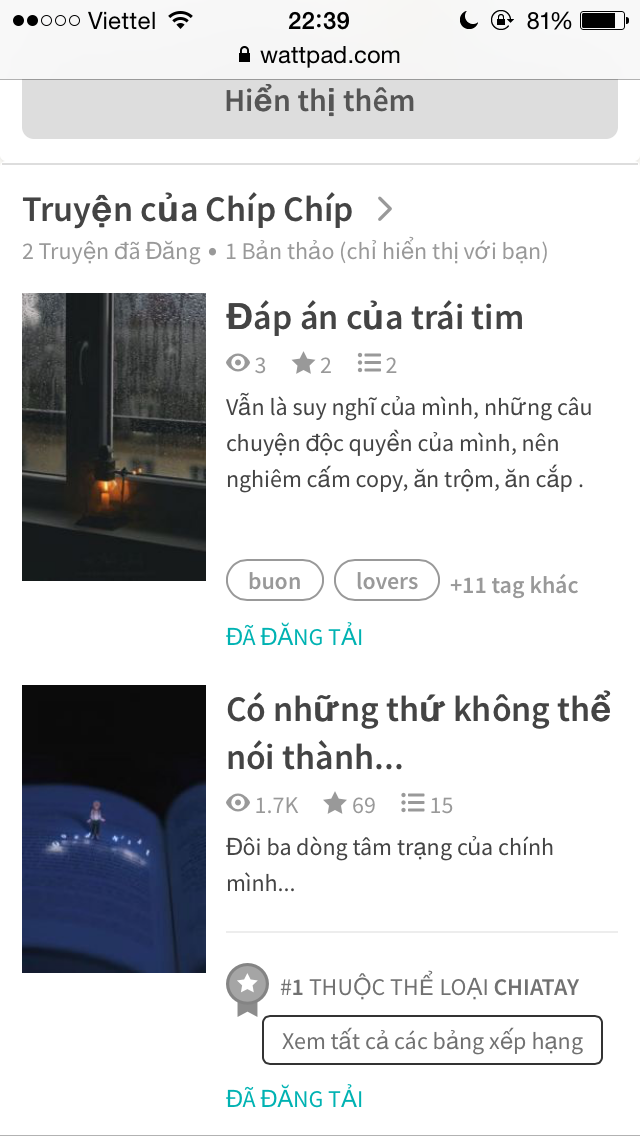Show the +11 tag khác list
Viewport: 640px width, 1136px height.
[514, 585]
